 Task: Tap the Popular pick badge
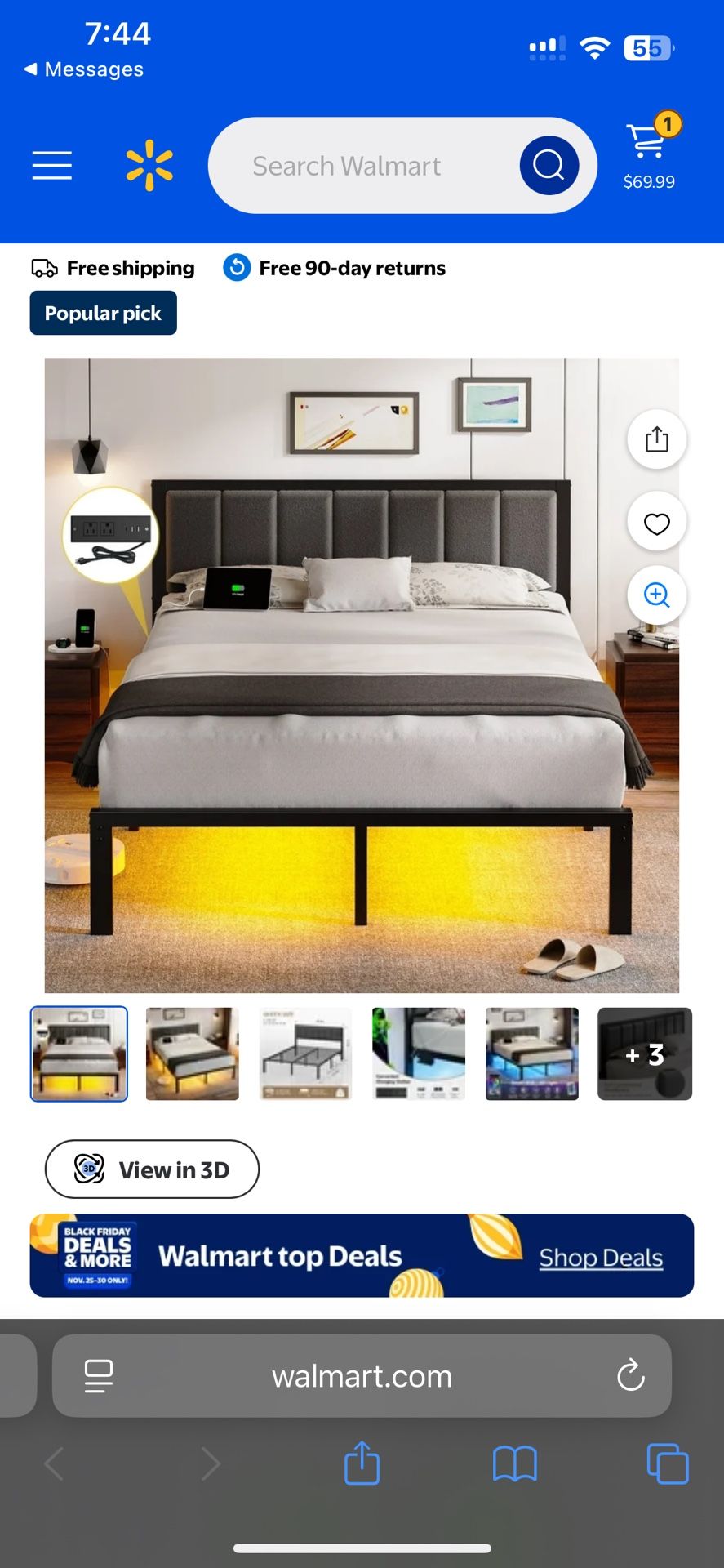coord(103,313)
